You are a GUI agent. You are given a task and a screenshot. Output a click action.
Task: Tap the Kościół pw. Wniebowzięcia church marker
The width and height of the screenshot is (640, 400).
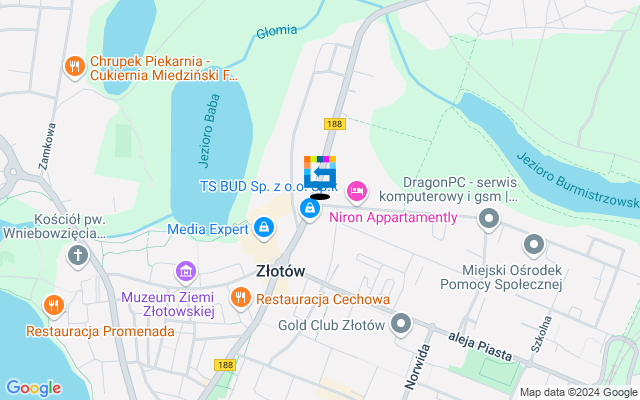coord(78,256)
